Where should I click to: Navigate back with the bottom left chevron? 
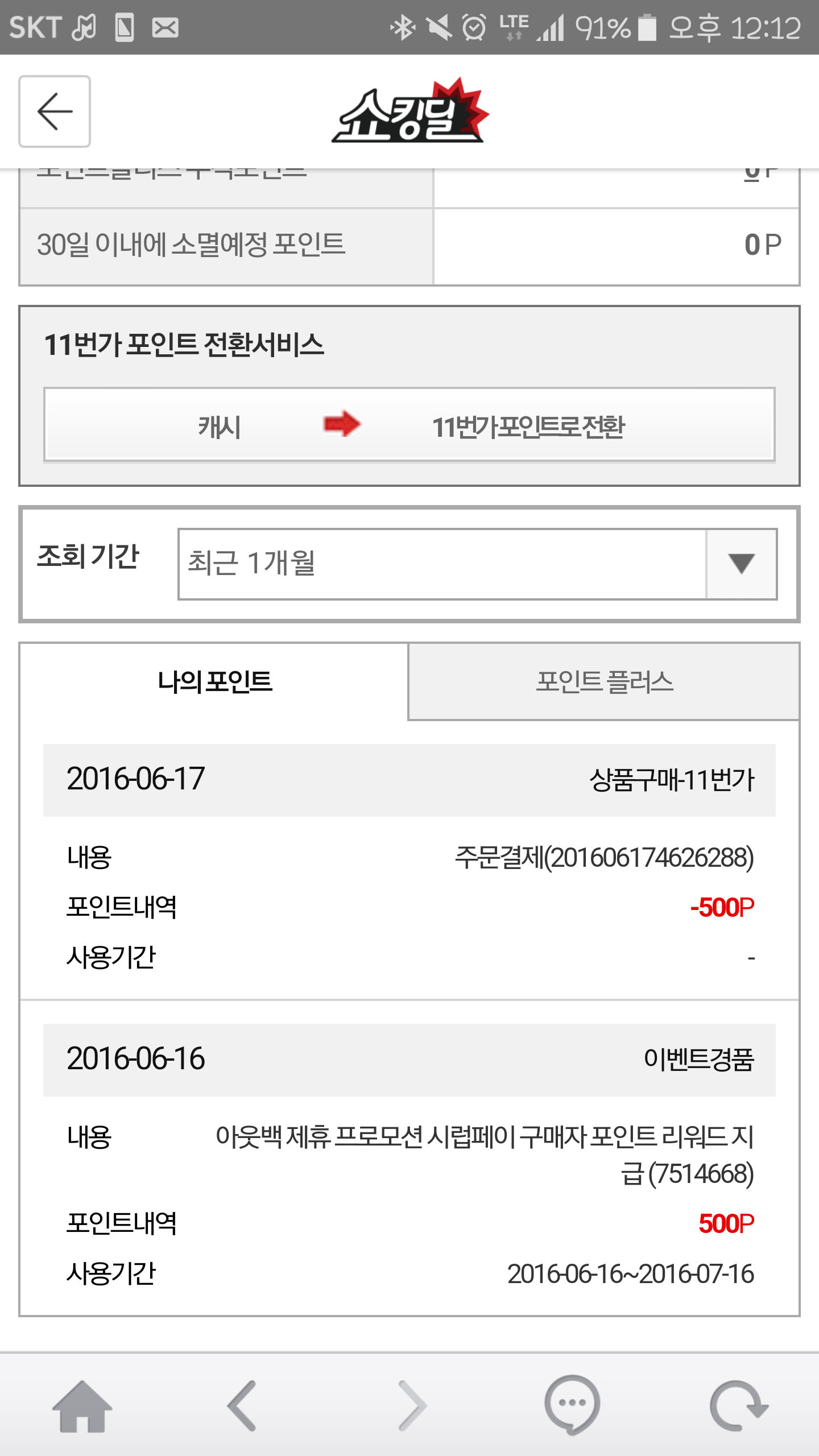(243, 1405)
